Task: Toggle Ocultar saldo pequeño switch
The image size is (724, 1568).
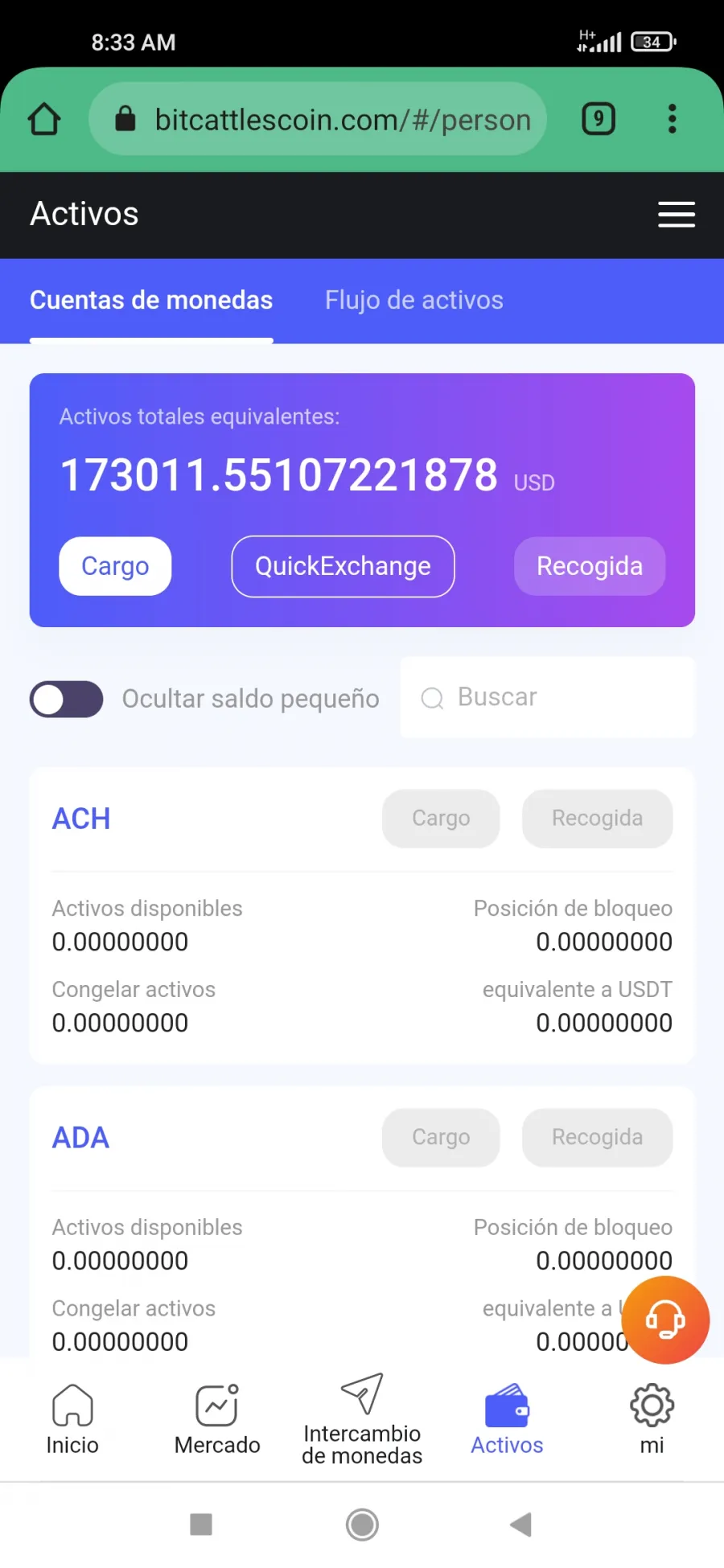Action: [66, 699]
